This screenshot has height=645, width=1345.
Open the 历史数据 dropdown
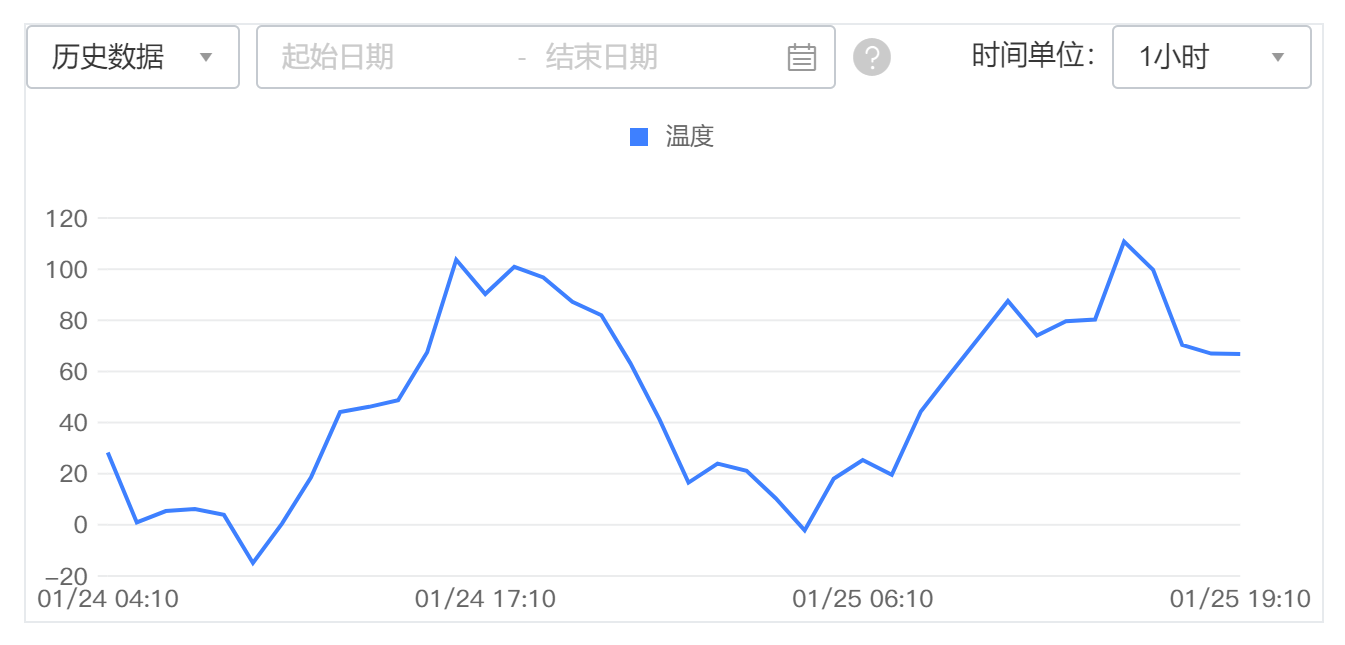(x=133, y=57)
